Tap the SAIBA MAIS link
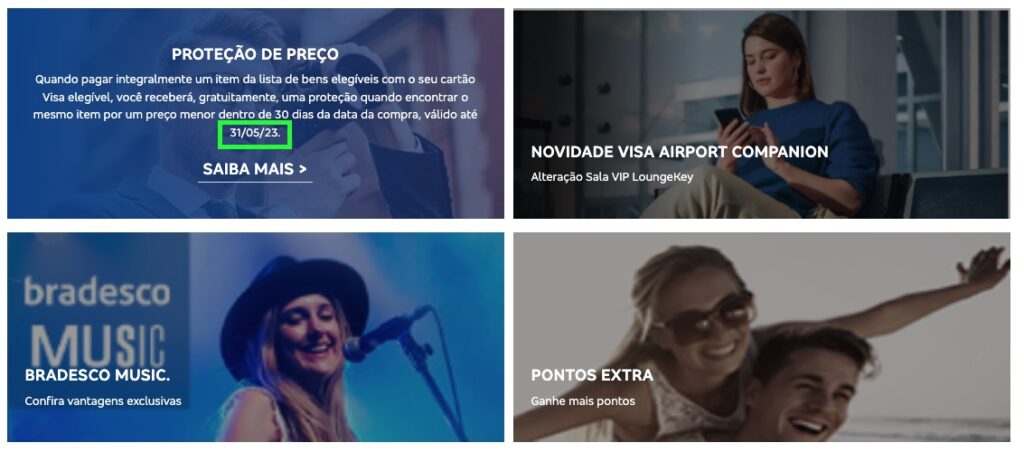Image resolution: width=1024 pixels, height=452 pixels. click(255, 169)
